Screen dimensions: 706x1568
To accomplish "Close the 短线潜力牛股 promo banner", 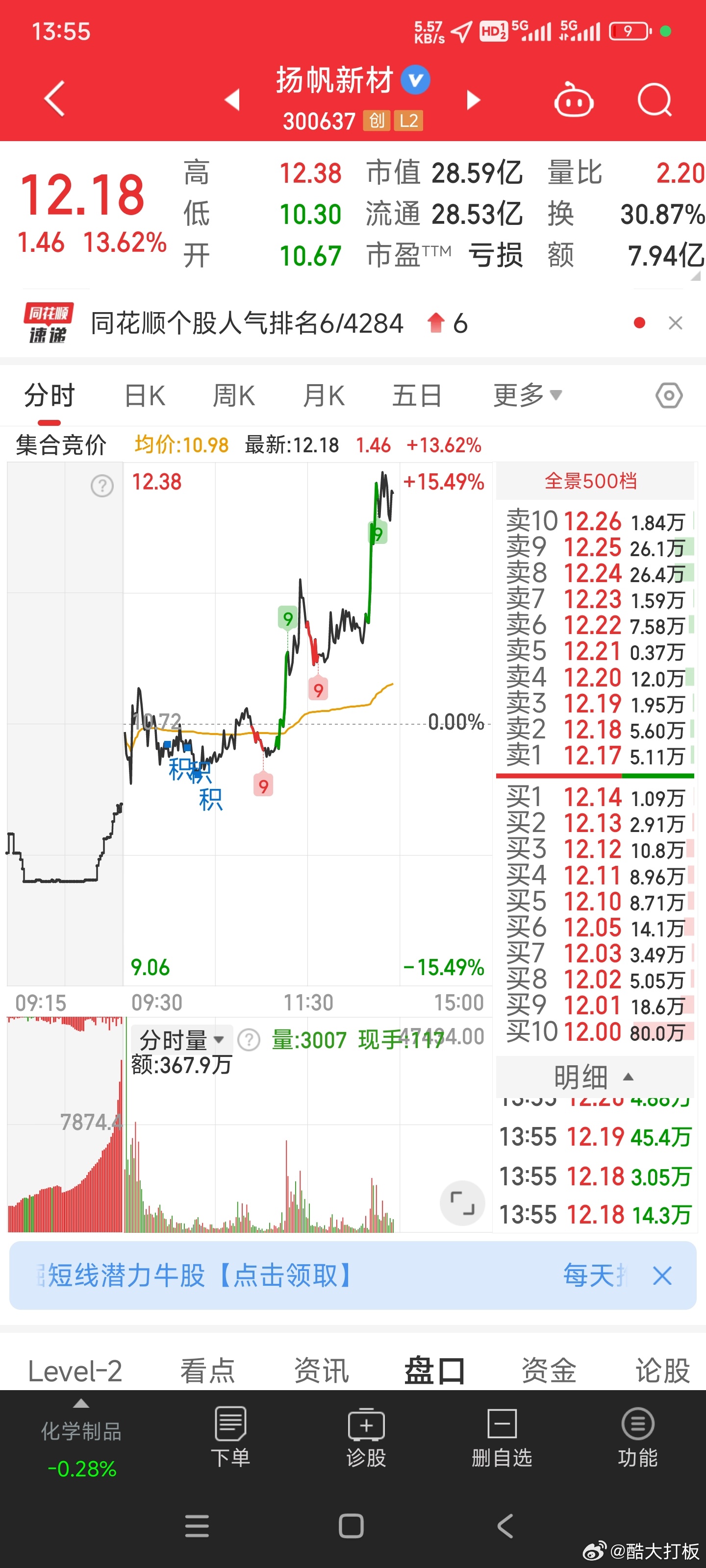I will coord(662,1275).
